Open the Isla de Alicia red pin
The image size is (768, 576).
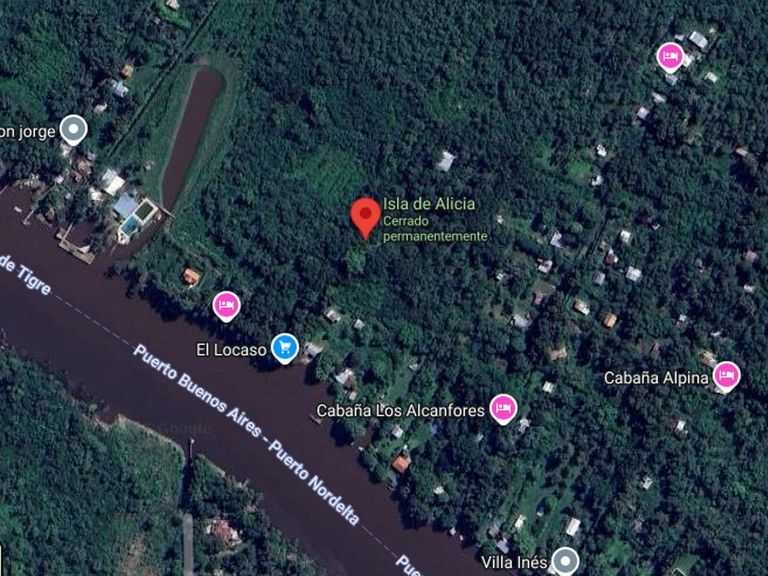tap(365, 218)
